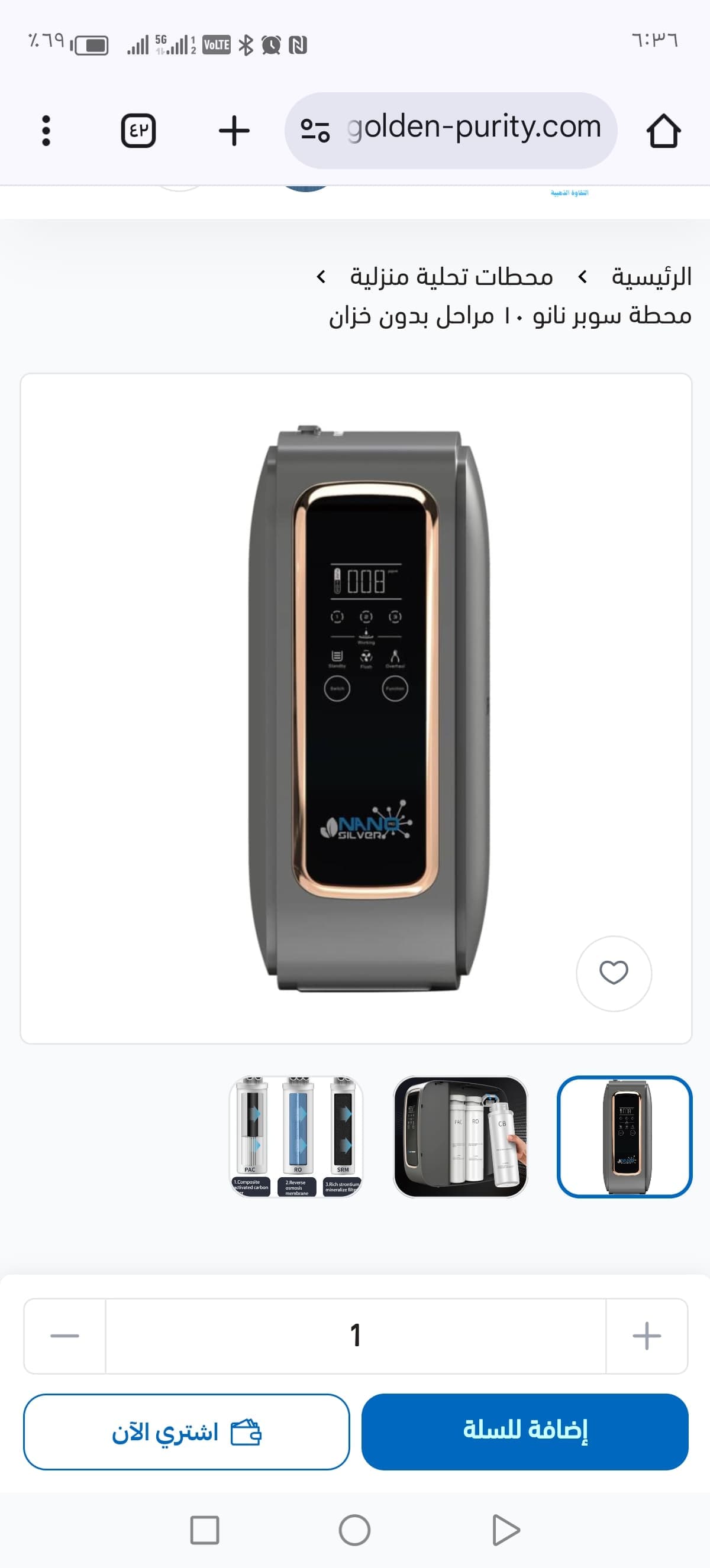Select the open unit with cartridges thumbnail

(x=460, y=1136)
